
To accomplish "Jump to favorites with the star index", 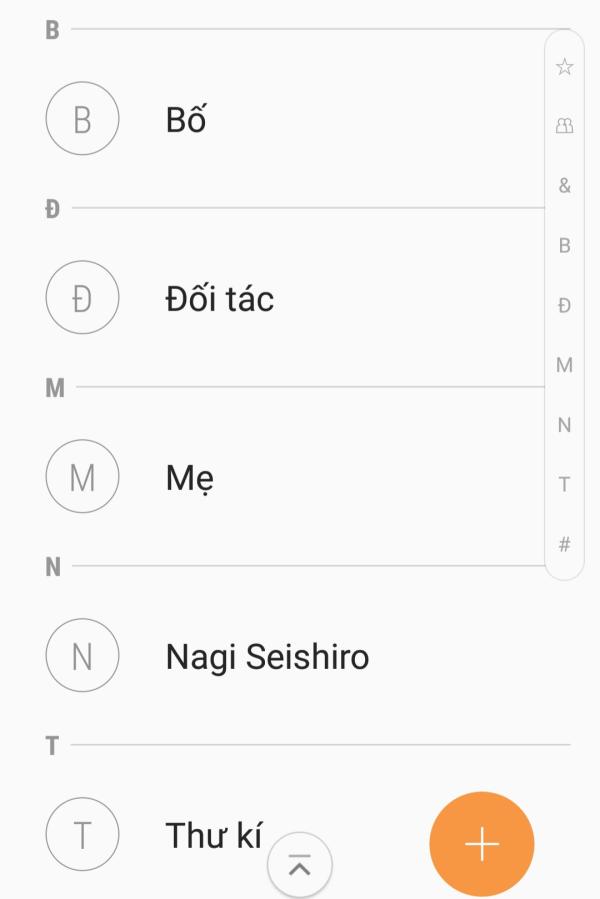I will (564, 67).
